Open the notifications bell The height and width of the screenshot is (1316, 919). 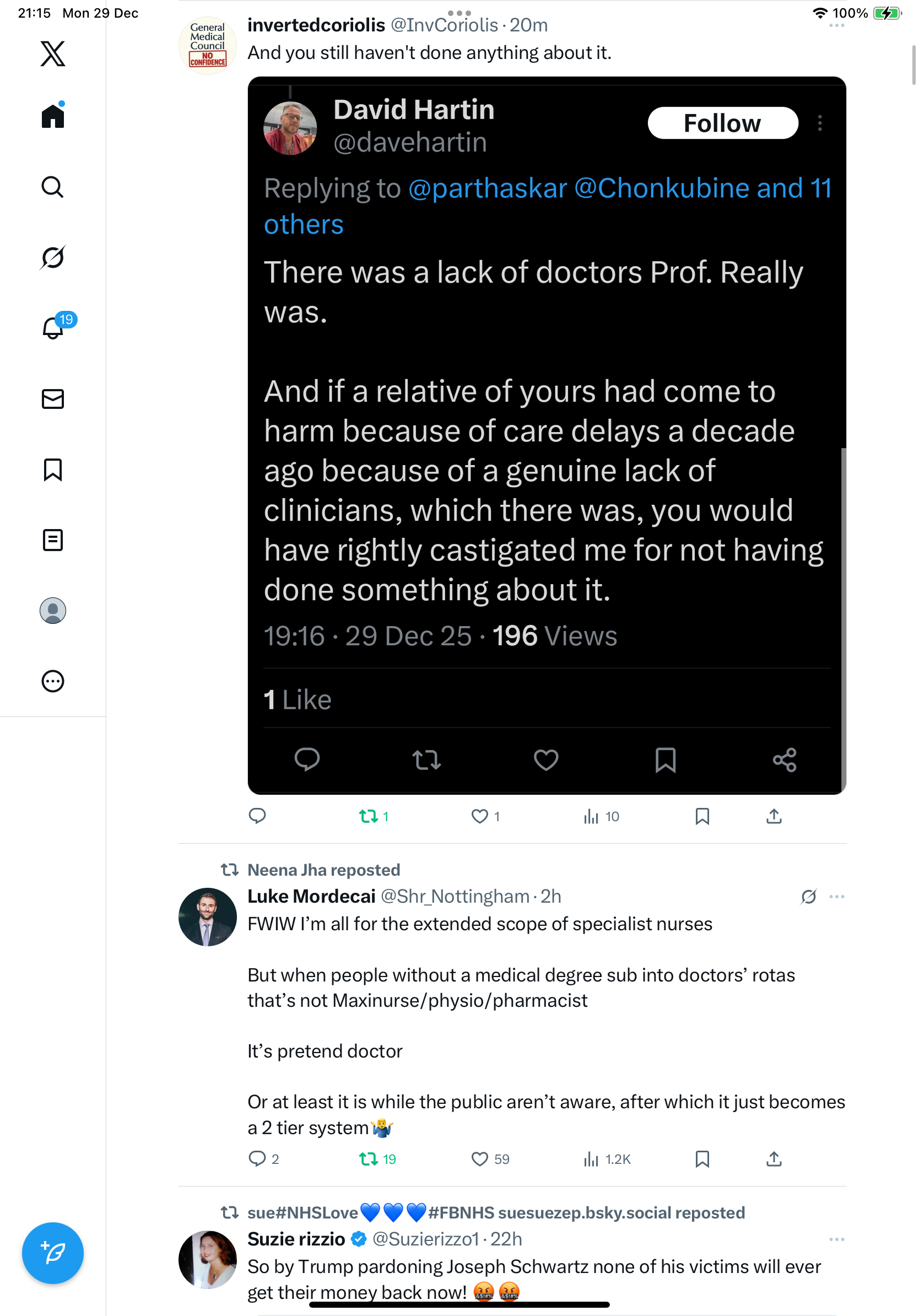pyautogui.click(x=53, y=328)
